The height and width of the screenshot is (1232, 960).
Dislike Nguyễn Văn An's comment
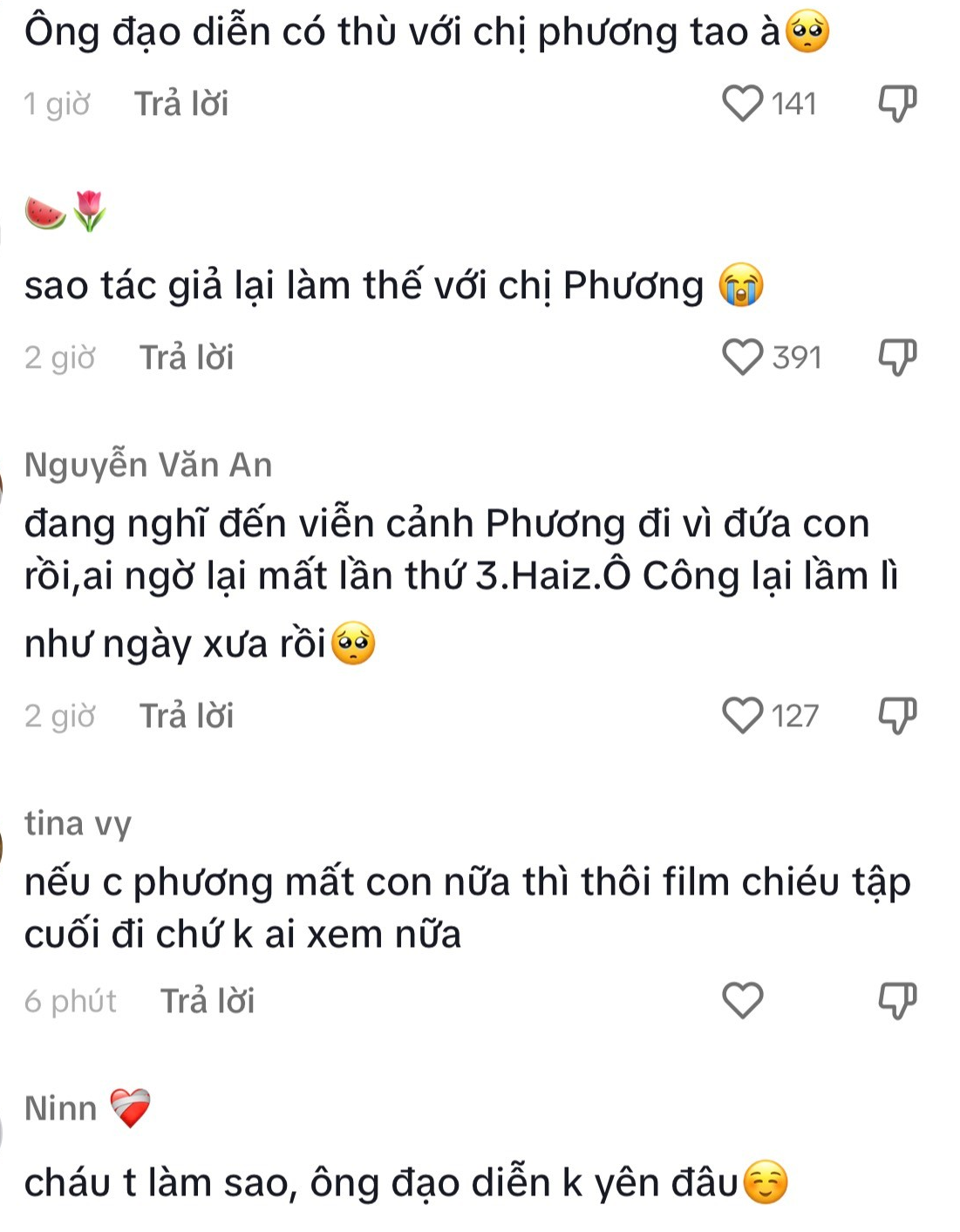(896, 716)
